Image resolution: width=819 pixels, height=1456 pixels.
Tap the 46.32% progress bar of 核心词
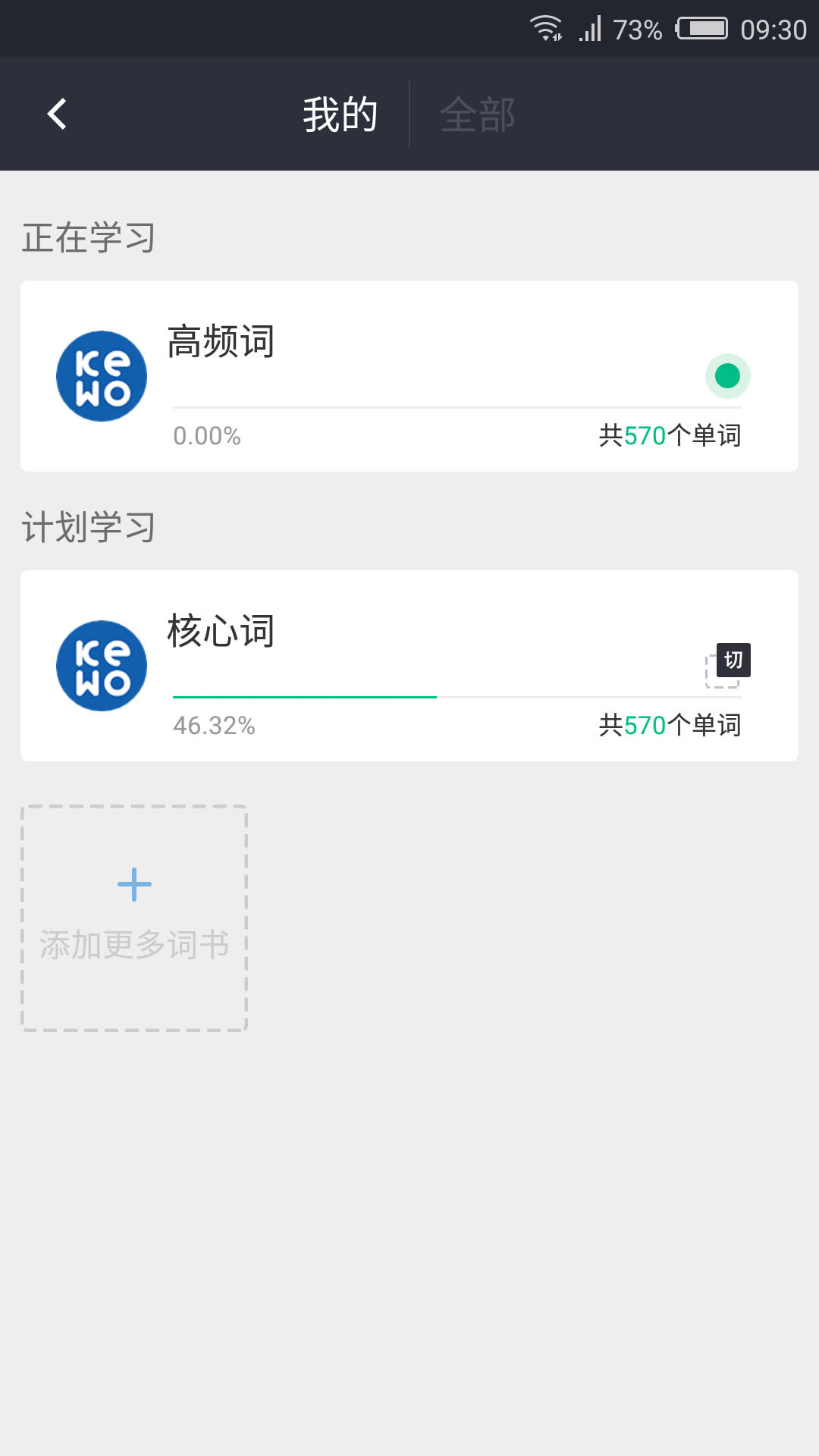click(x=455, y=695)
